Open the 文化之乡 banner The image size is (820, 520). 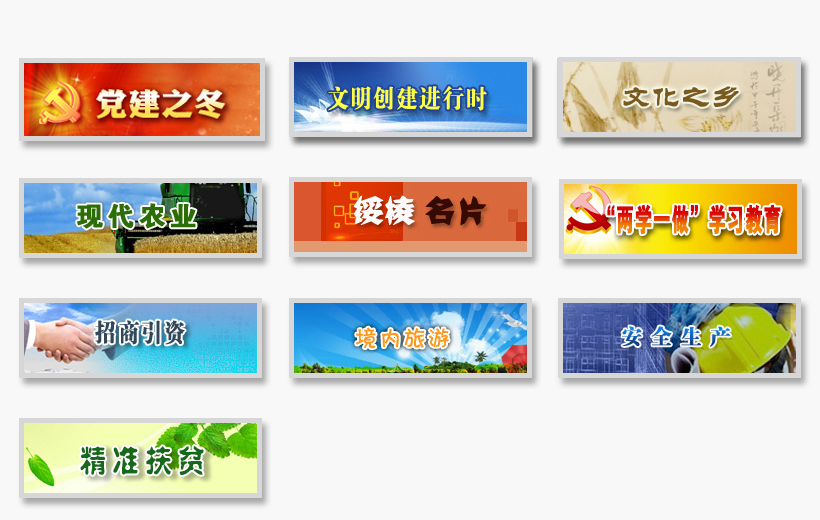[x=680, y=97]
